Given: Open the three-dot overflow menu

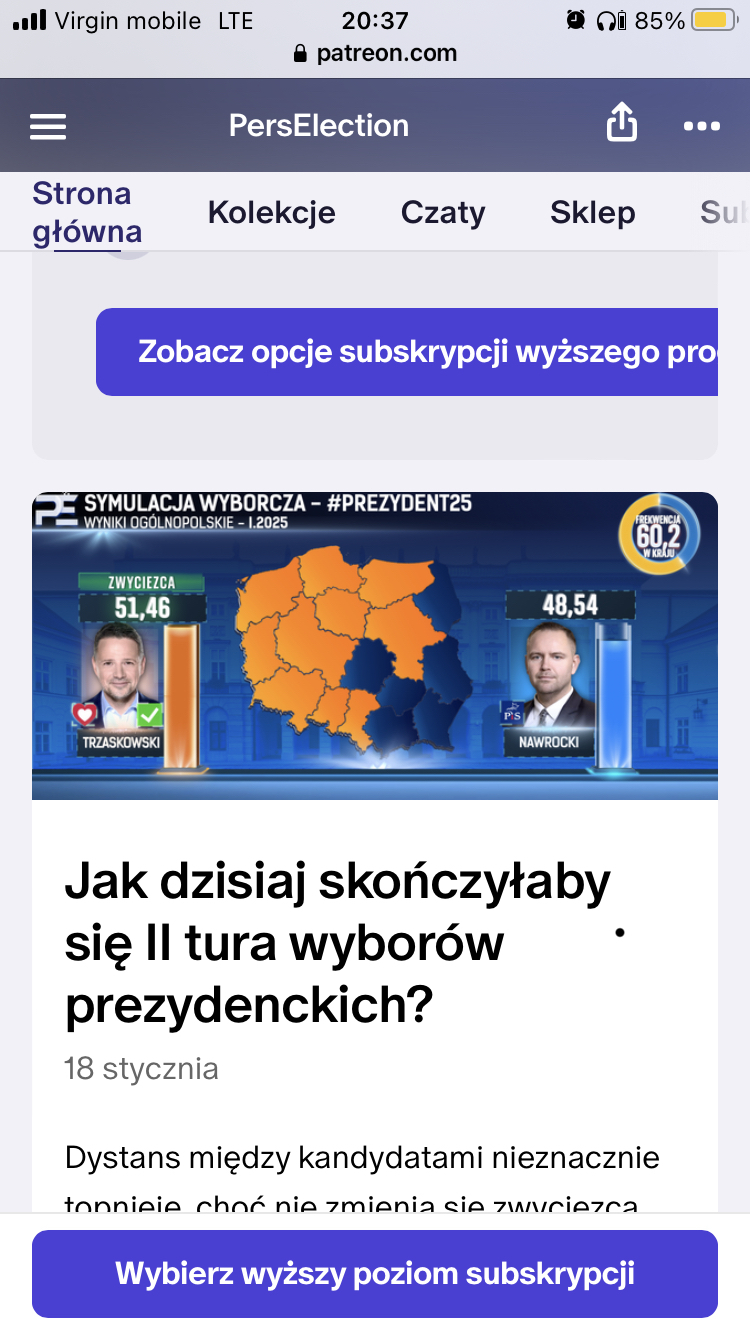Looking at the screenshot, I should [701, 126].
